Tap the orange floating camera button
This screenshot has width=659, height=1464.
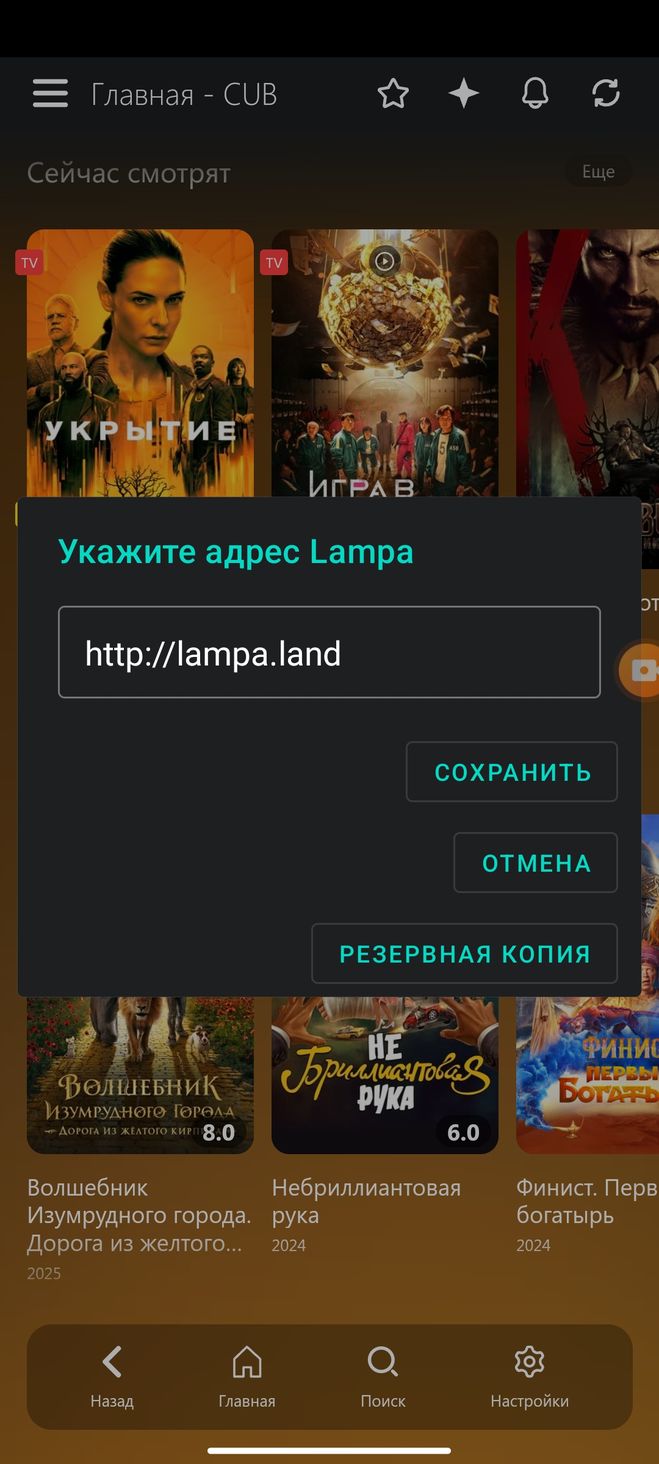(x=641, y=670)
